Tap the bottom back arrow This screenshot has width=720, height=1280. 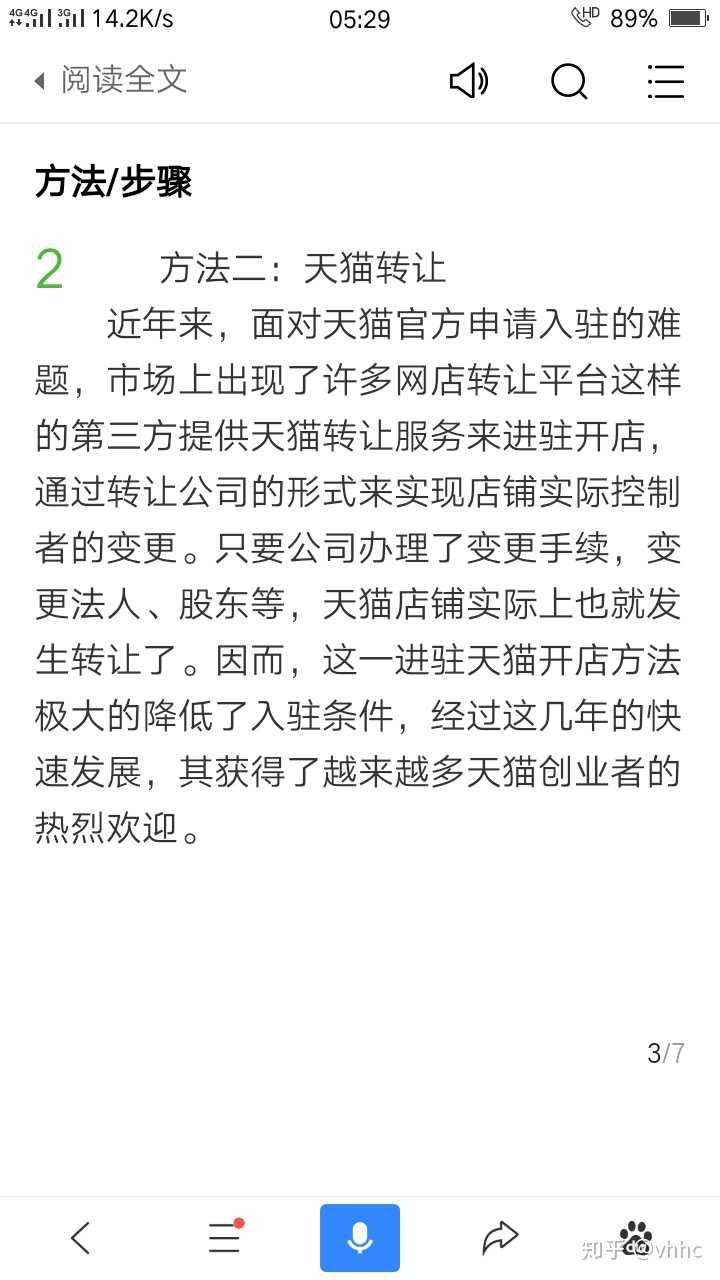[x=81, y=1238]
